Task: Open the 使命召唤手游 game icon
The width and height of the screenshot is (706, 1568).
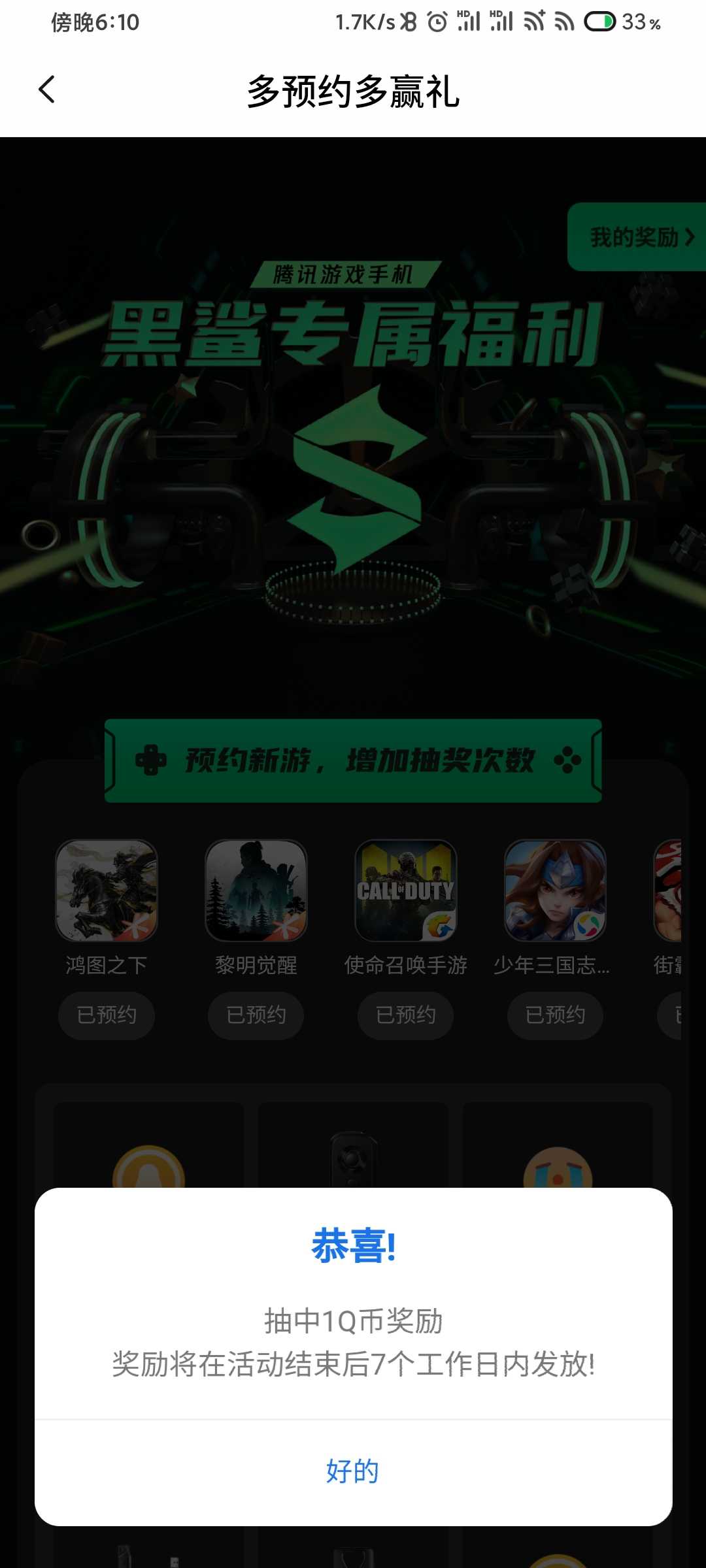Action: click(x=406, y=890)
